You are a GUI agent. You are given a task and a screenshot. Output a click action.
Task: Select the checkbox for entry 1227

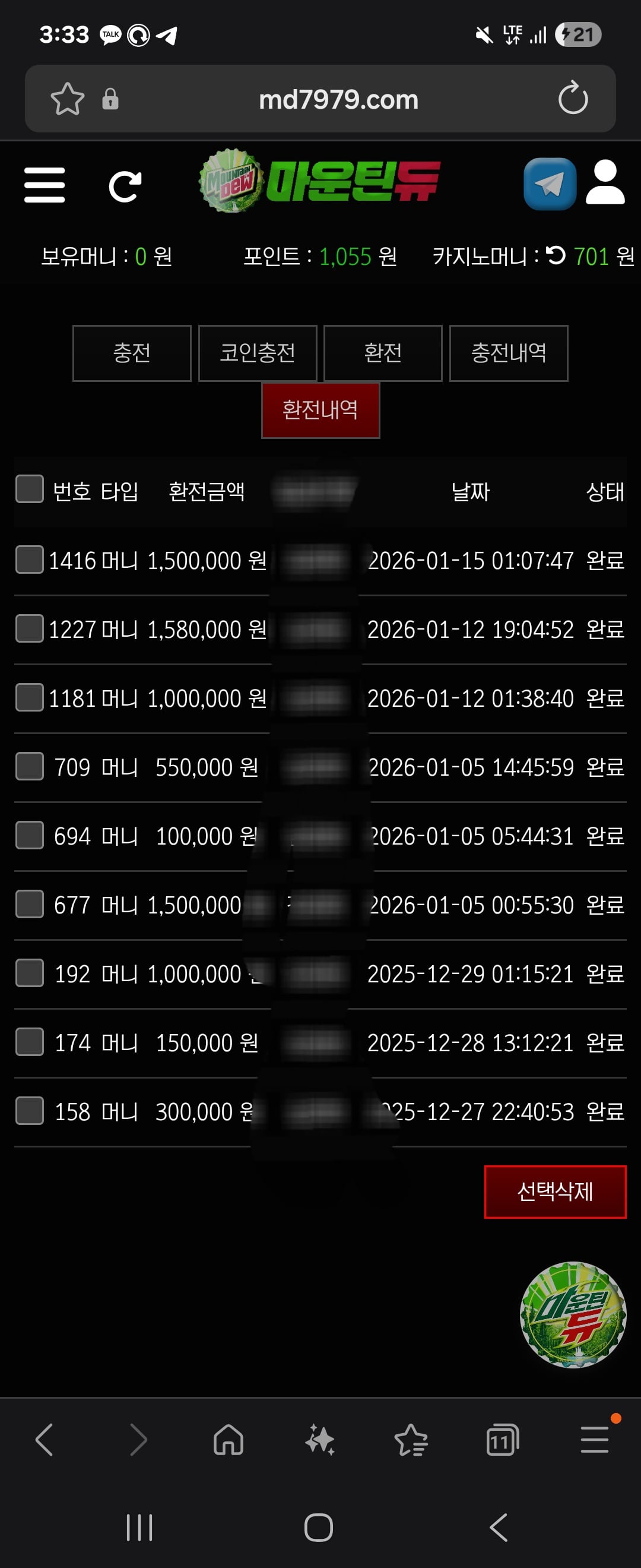pyautogui.click(x=29, y=629)
